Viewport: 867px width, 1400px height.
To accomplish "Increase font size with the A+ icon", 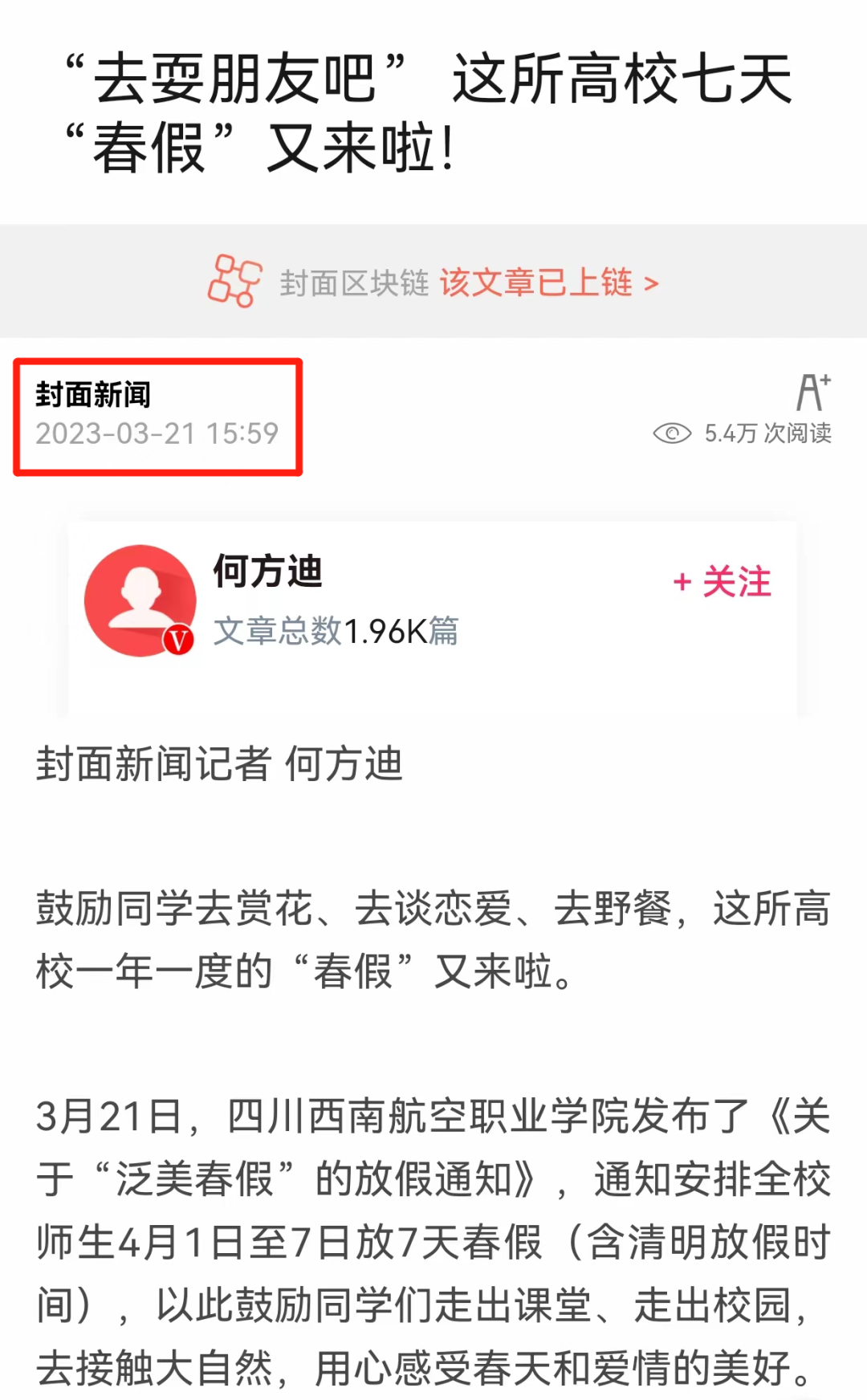I will (x=812, y=392).
